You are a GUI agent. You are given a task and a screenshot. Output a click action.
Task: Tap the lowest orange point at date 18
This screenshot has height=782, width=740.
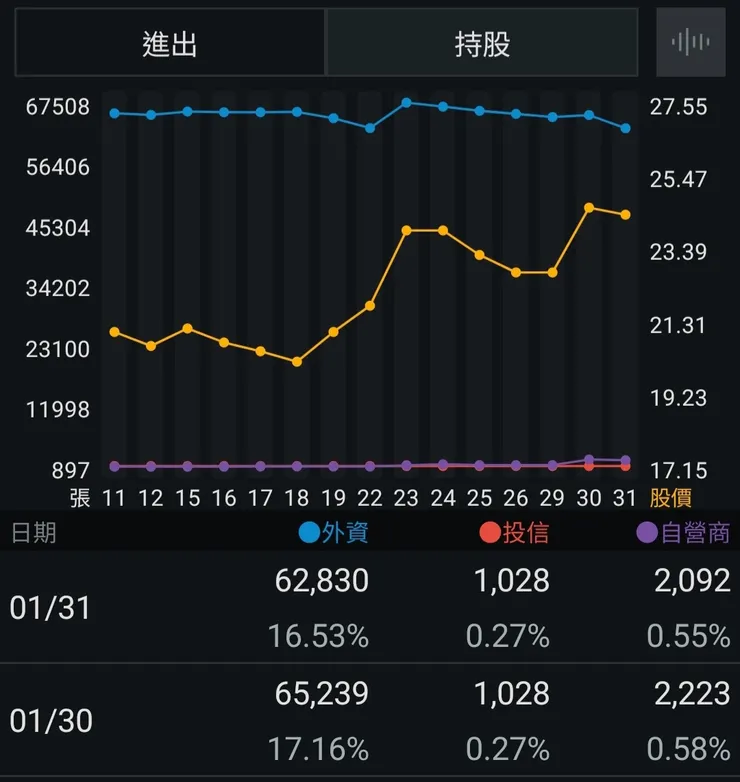pos(296,362)
